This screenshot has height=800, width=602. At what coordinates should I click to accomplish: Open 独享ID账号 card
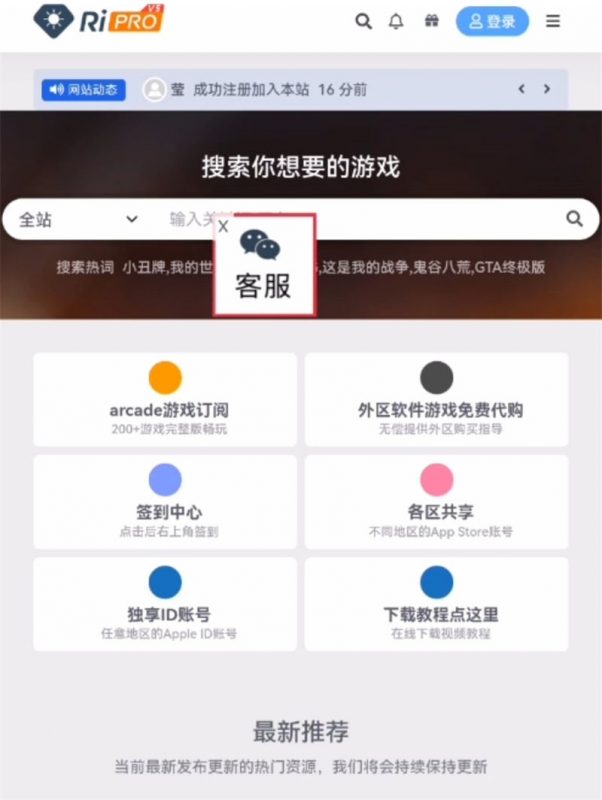click(165, 604)
